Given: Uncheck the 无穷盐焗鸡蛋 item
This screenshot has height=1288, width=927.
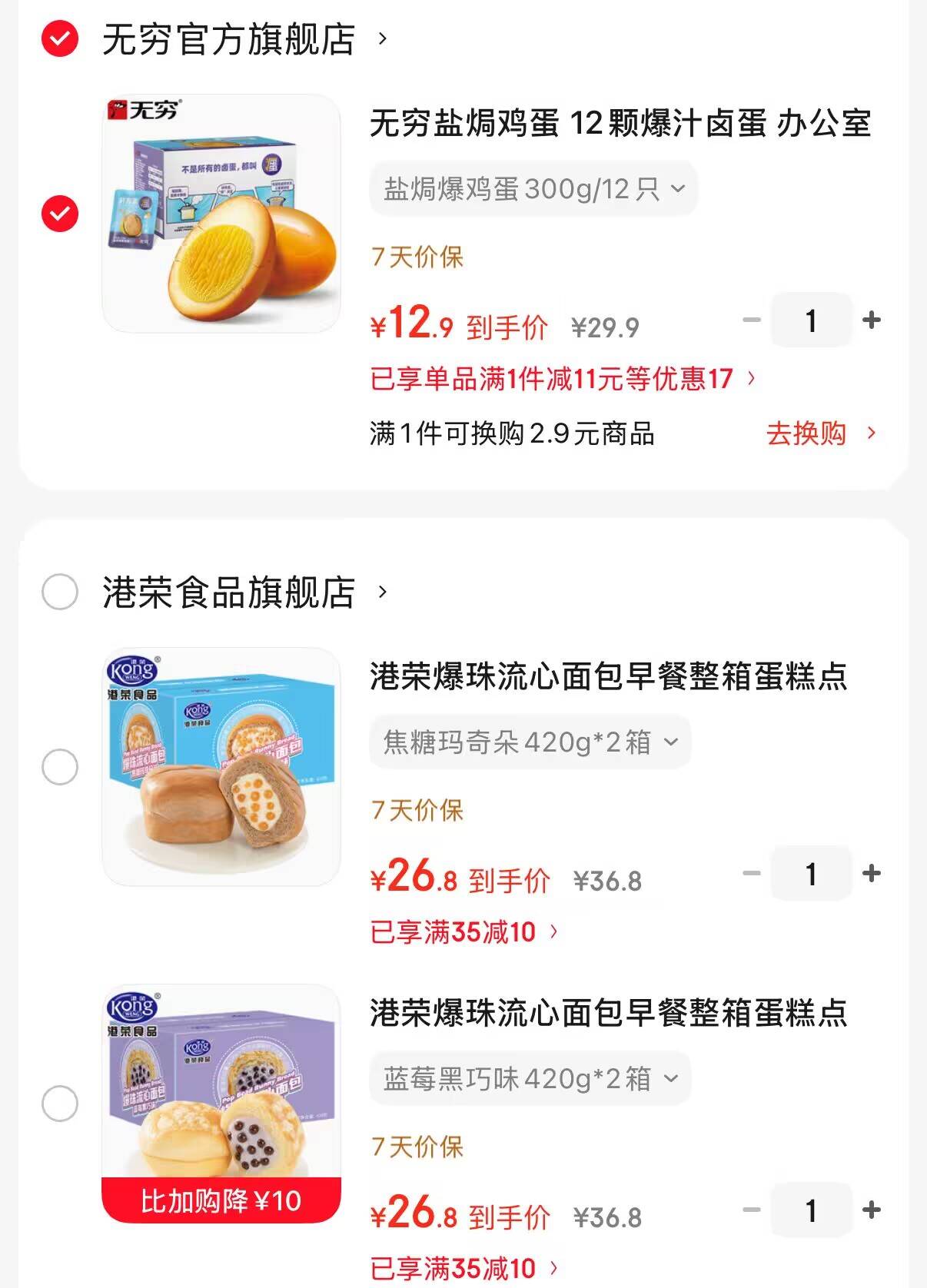Looking at the screenshot, I should pyautogui.click(x=60, y=214).
